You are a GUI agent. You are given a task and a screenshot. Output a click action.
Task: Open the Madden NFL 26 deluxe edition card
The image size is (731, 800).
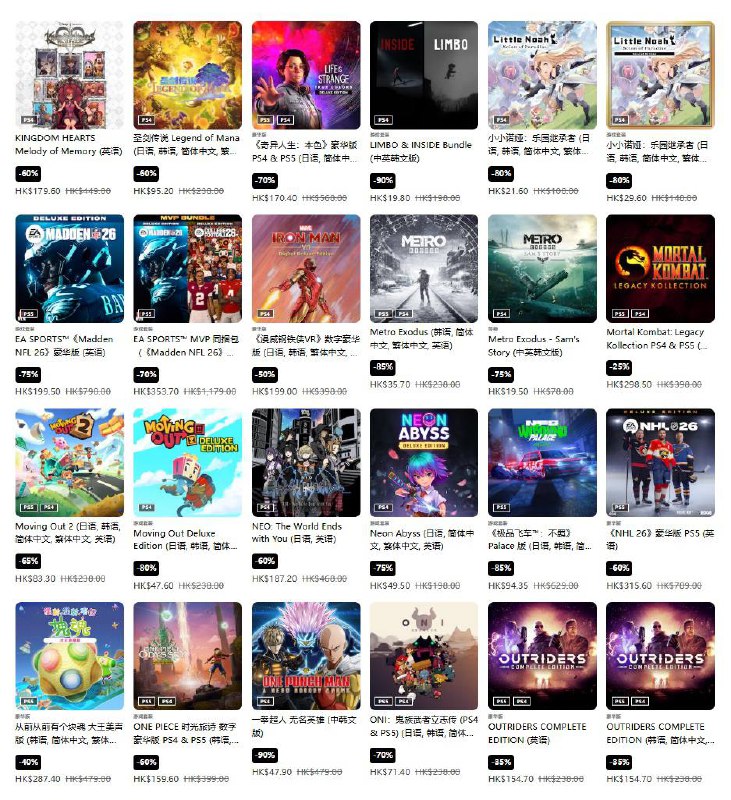70,268
